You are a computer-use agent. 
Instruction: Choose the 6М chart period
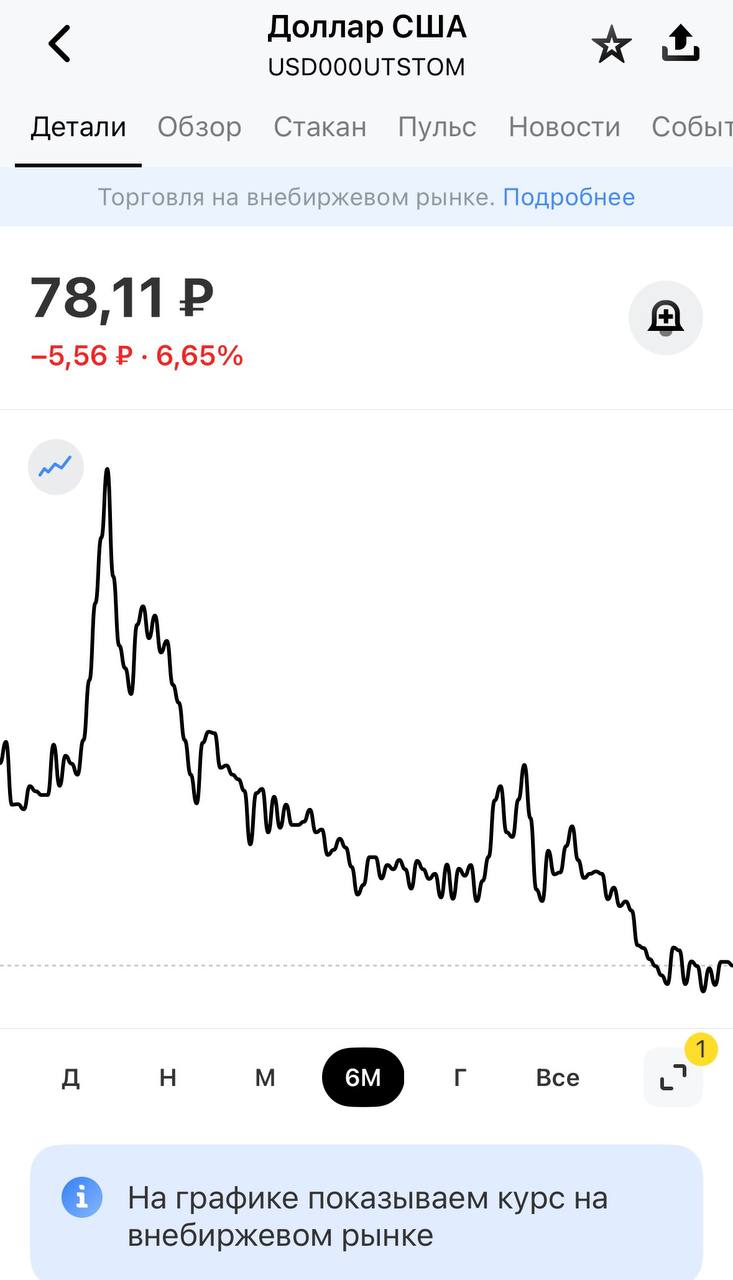(363, 1077)
